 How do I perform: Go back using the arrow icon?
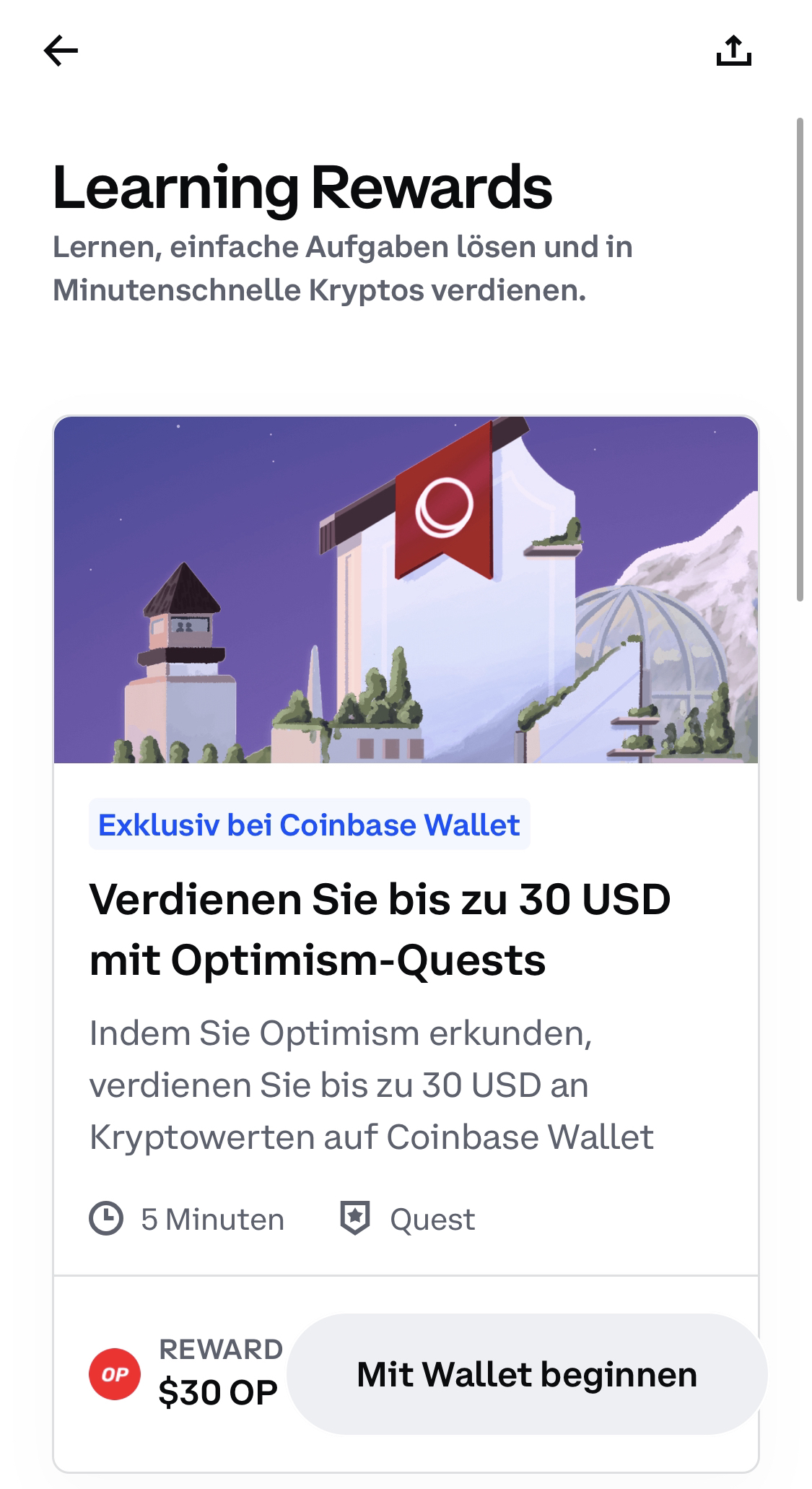click(61, 51)
